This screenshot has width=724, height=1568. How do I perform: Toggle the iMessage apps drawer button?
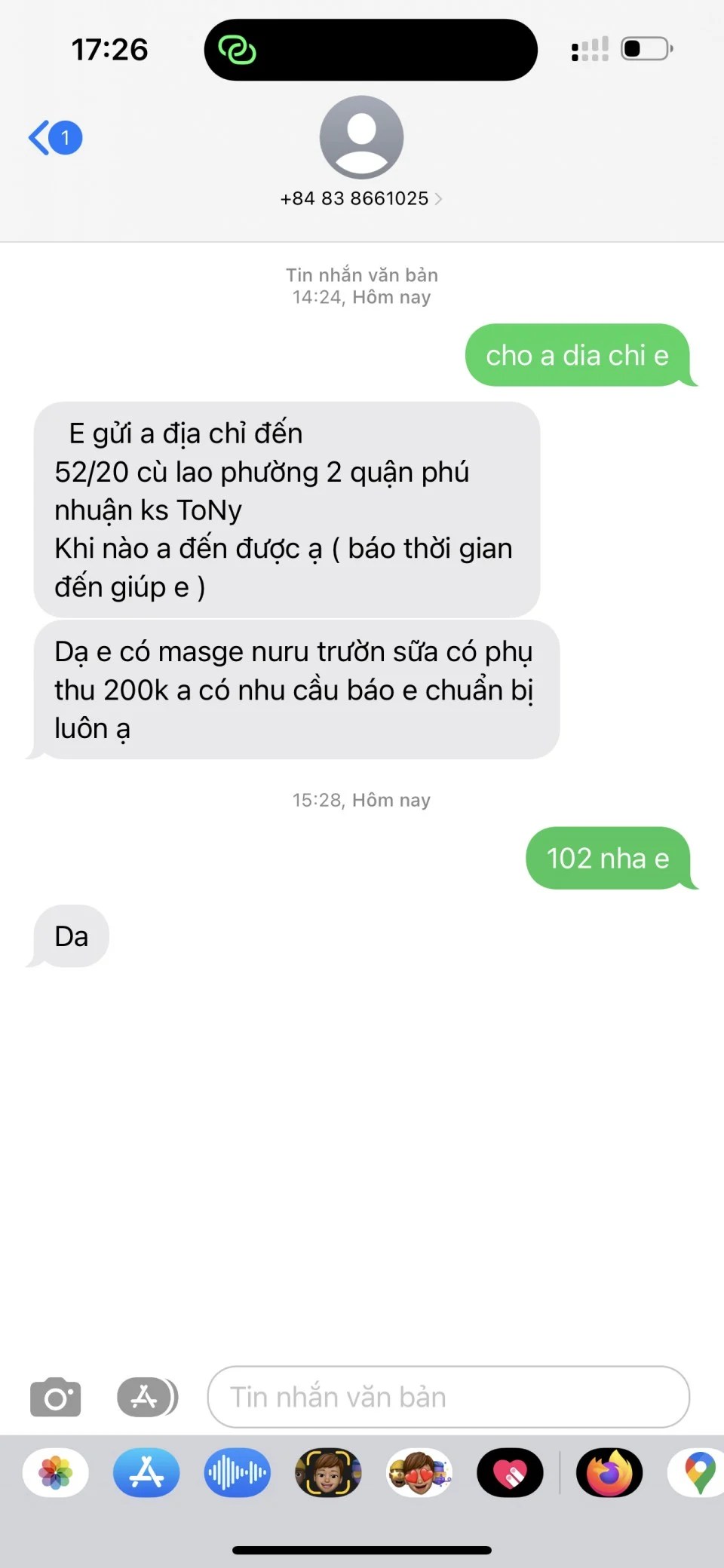coord(146,1397)
